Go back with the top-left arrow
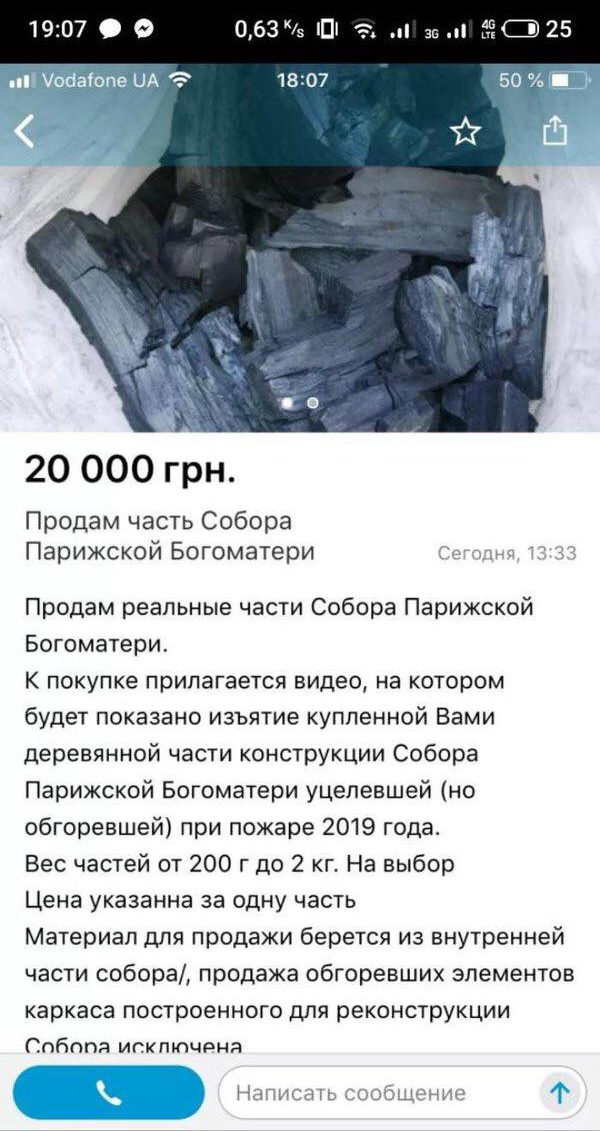600x1131 pixels. tap(25, 132)
